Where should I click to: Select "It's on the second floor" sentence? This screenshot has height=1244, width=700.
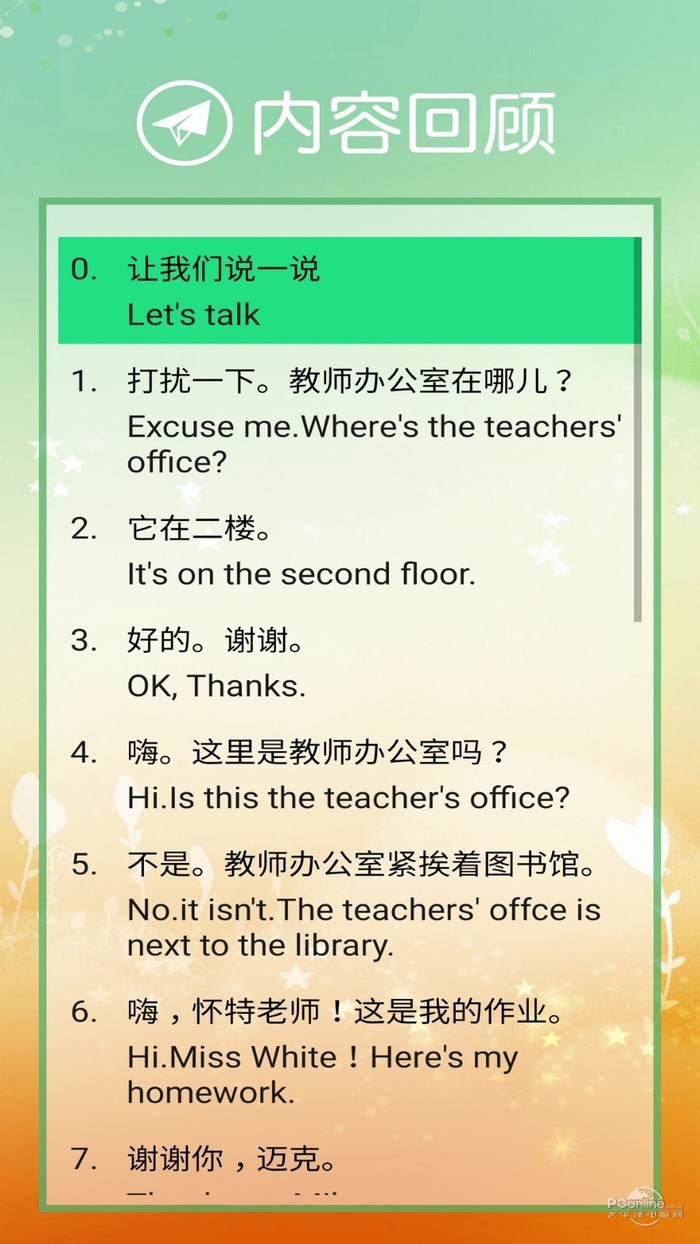coord(346,551)
